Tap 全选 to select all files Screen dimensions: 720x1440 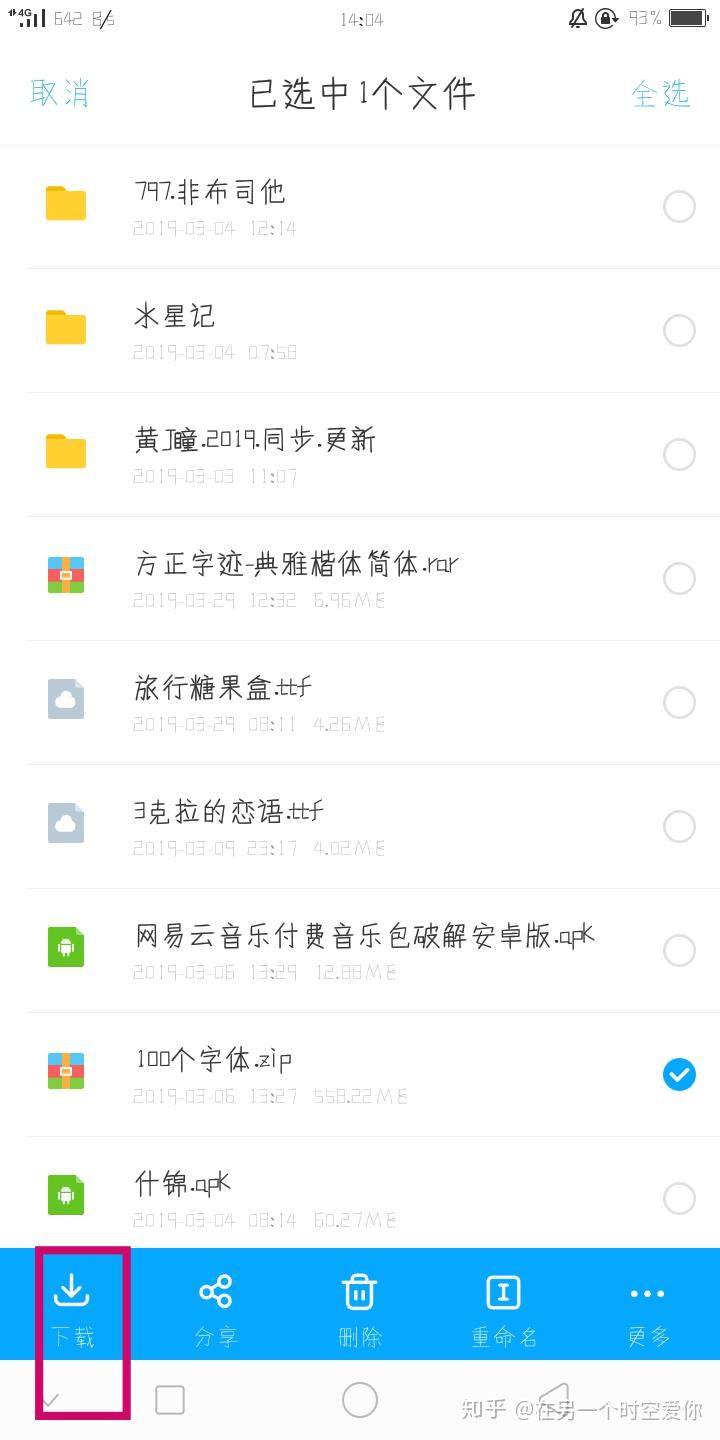[x=661, y=93]
